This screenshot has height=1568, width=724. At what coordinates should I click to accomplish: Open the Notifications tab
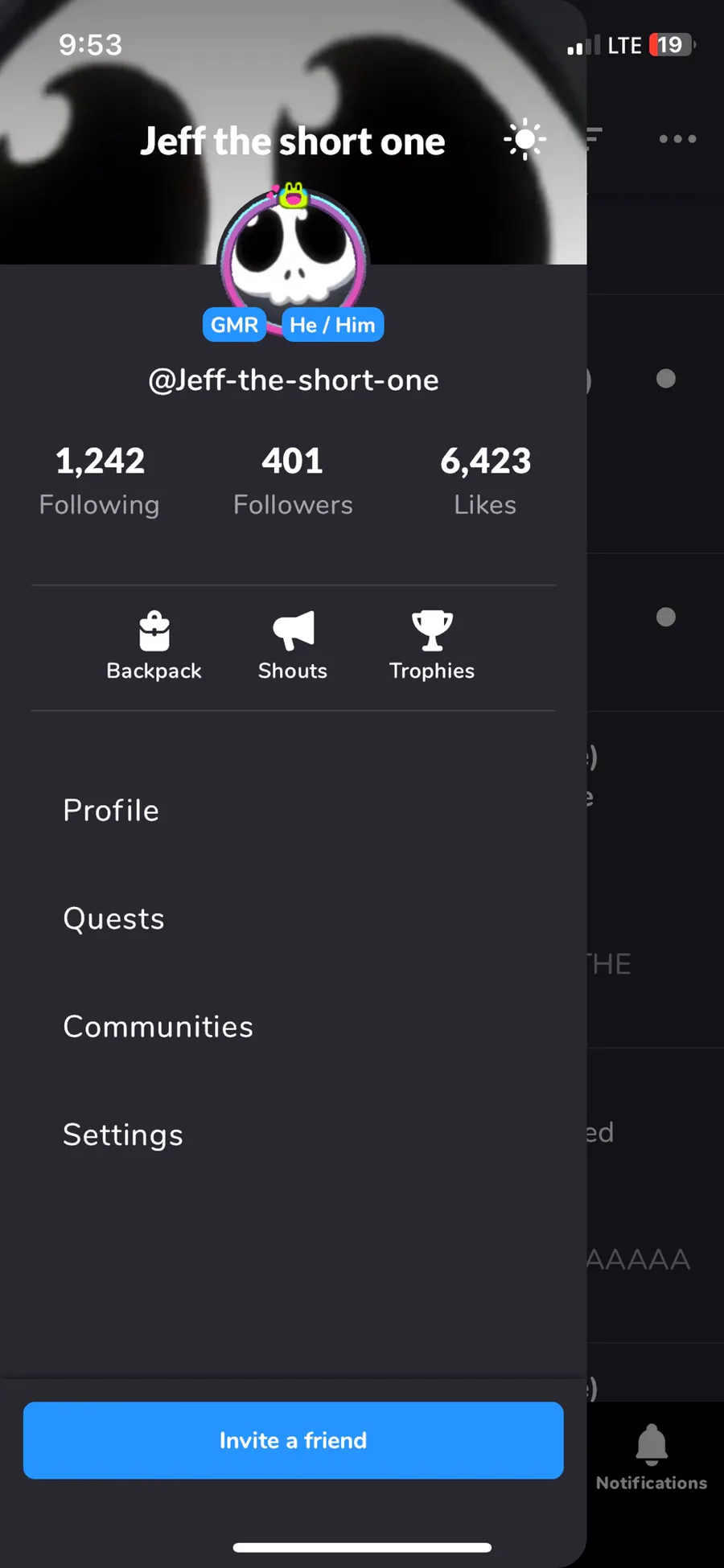(652, 1457)
